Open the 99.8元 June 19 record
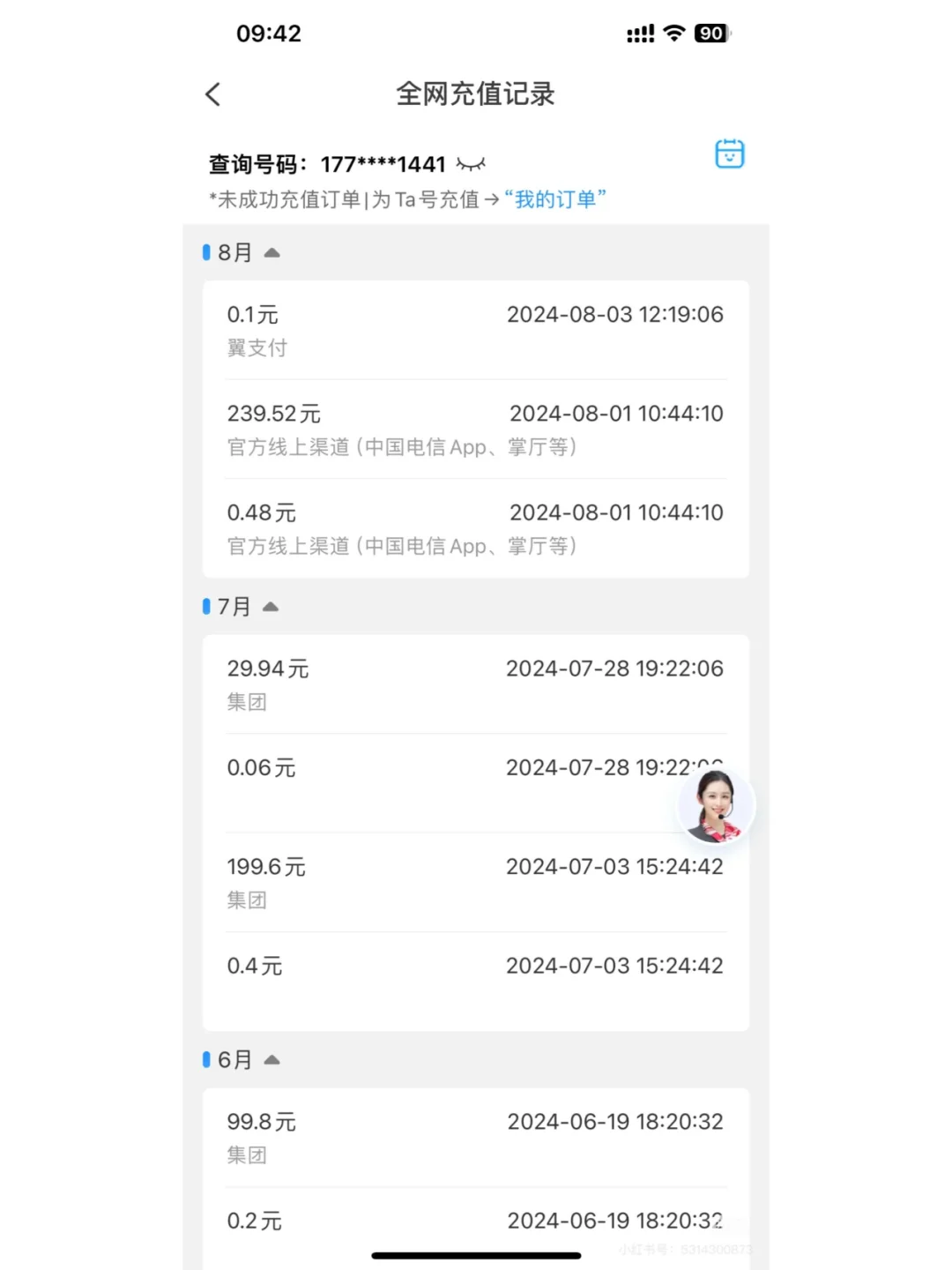952x1270 pixels. click(476, 1138)
